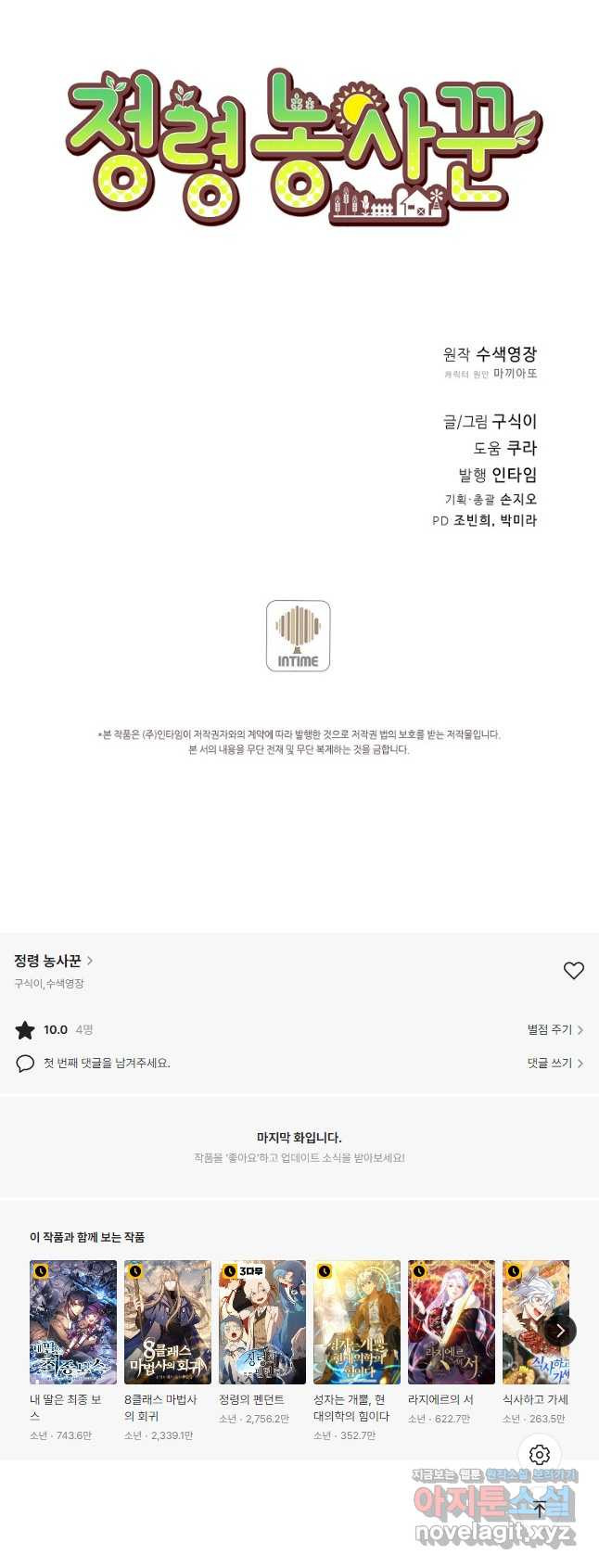Screen dimensions: 599x1568
Task: Like this series with the heart icon
Action: pos(574,970)
